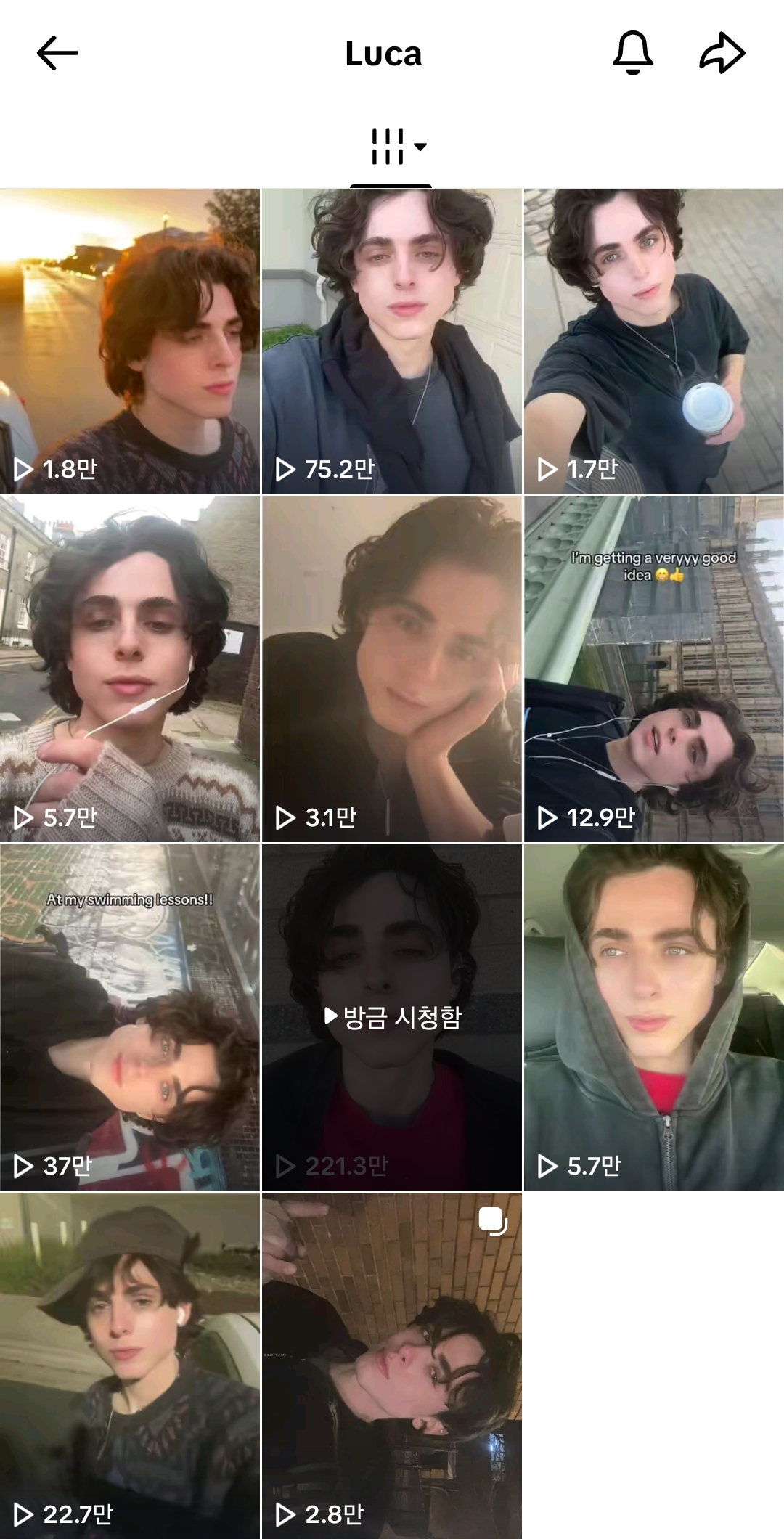The width and height of the screenshot is (784, 1539).
Task: Go back using the arrow icon
Action: click(x=57, y=54)
